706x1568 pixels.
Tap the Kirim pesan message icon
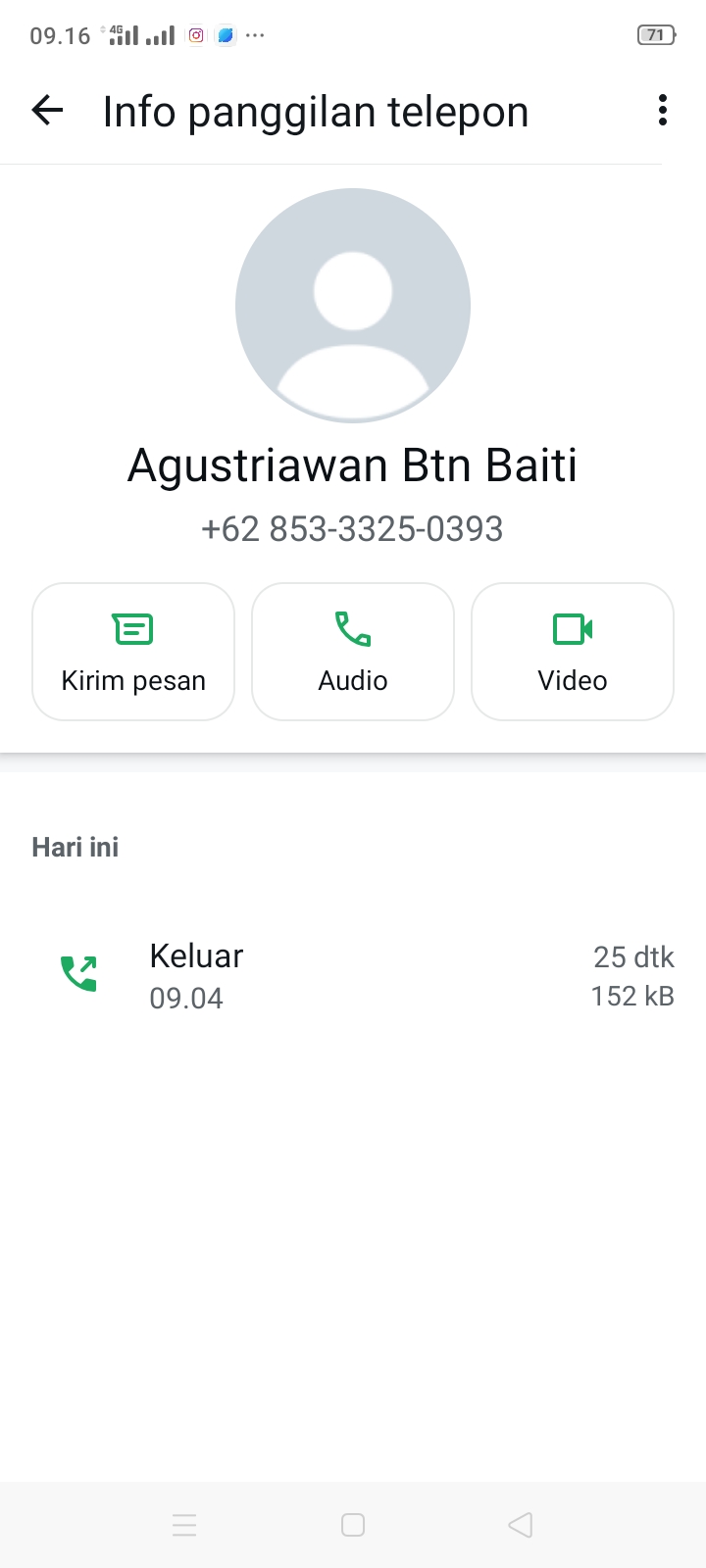click(x=132, y=629)
